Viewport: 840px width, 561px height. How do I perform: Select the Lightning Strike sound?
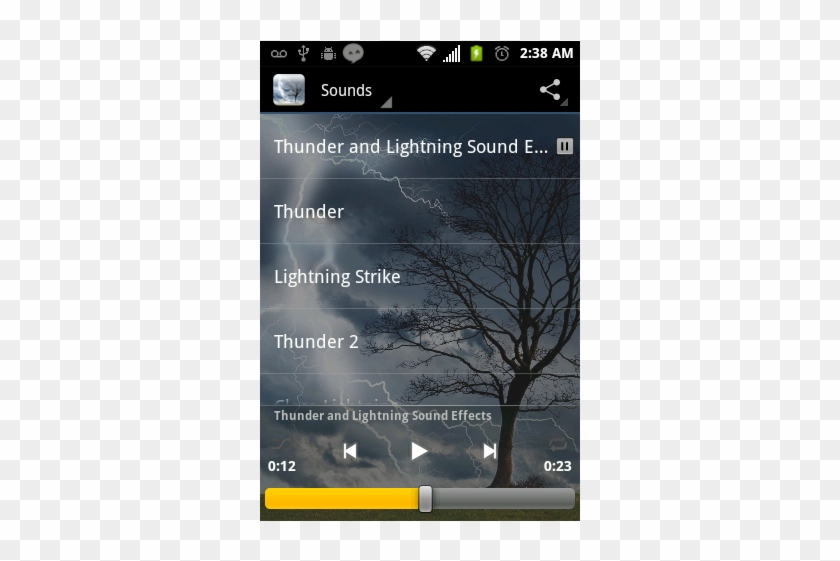tap(337, 277)
